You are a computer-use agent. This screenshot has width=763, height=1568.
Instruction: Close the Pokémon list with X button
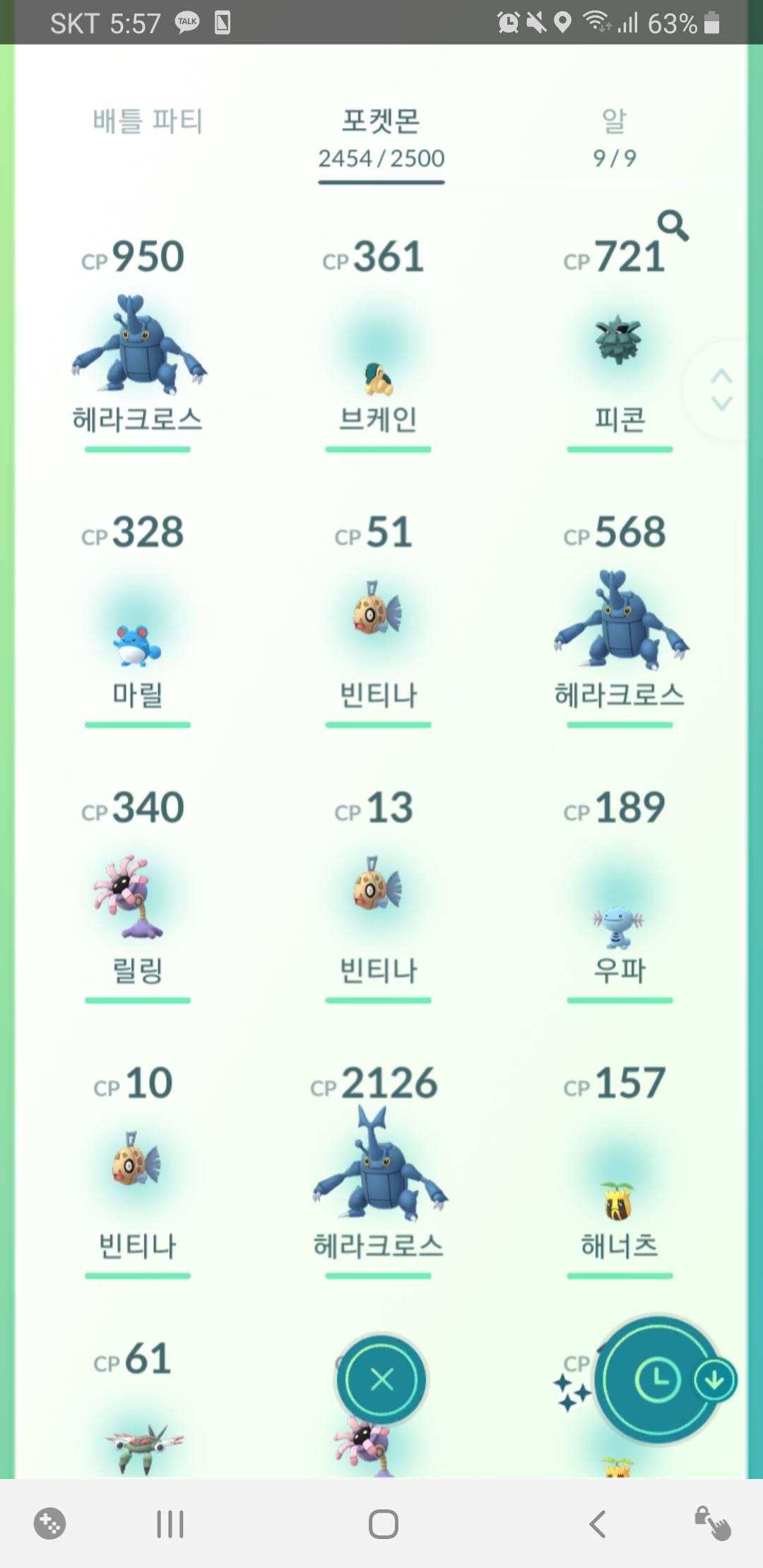tap(381, 1379)
